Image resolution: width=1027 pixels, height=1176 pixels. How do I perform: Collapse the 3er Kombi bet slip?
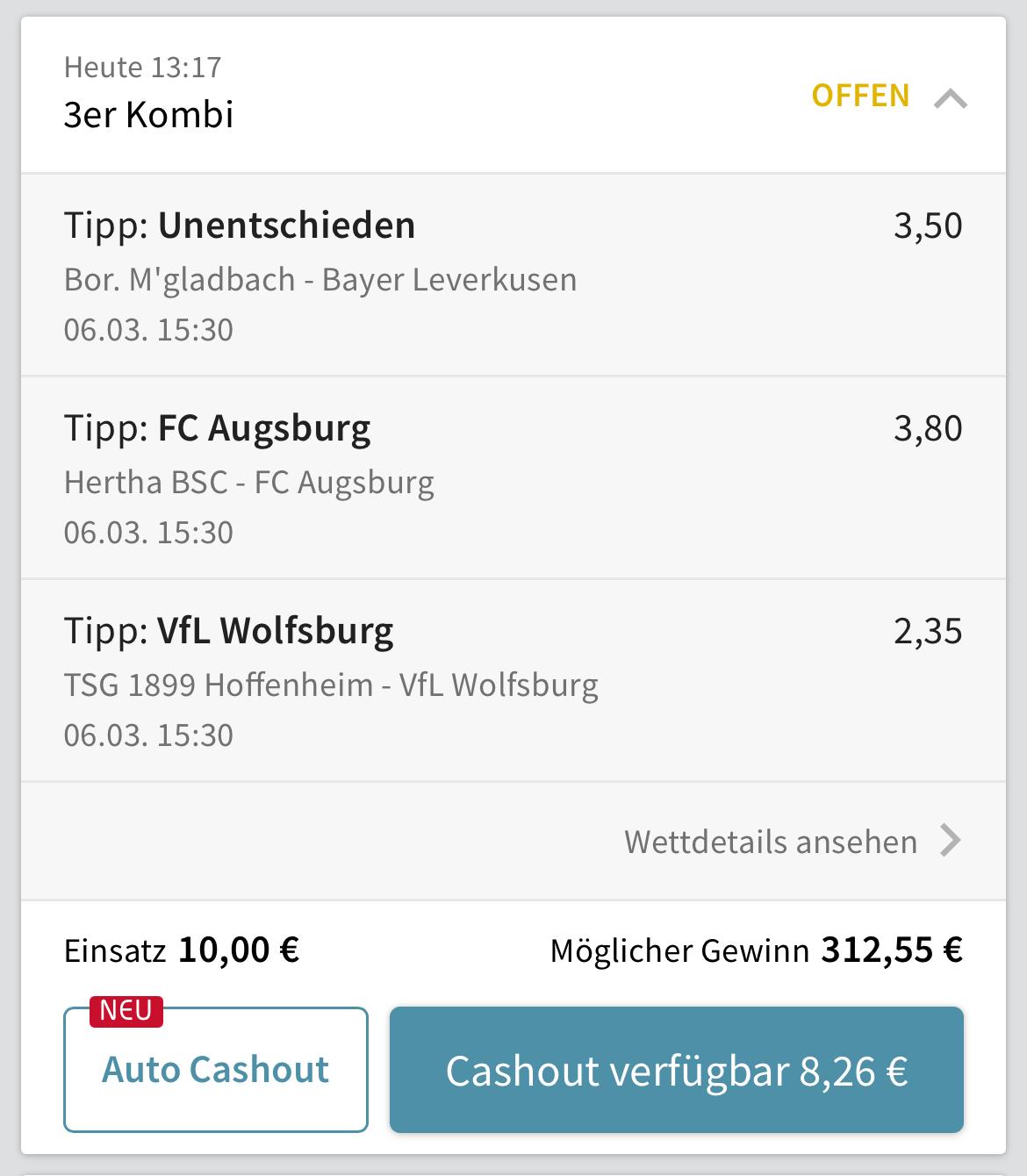950,98
